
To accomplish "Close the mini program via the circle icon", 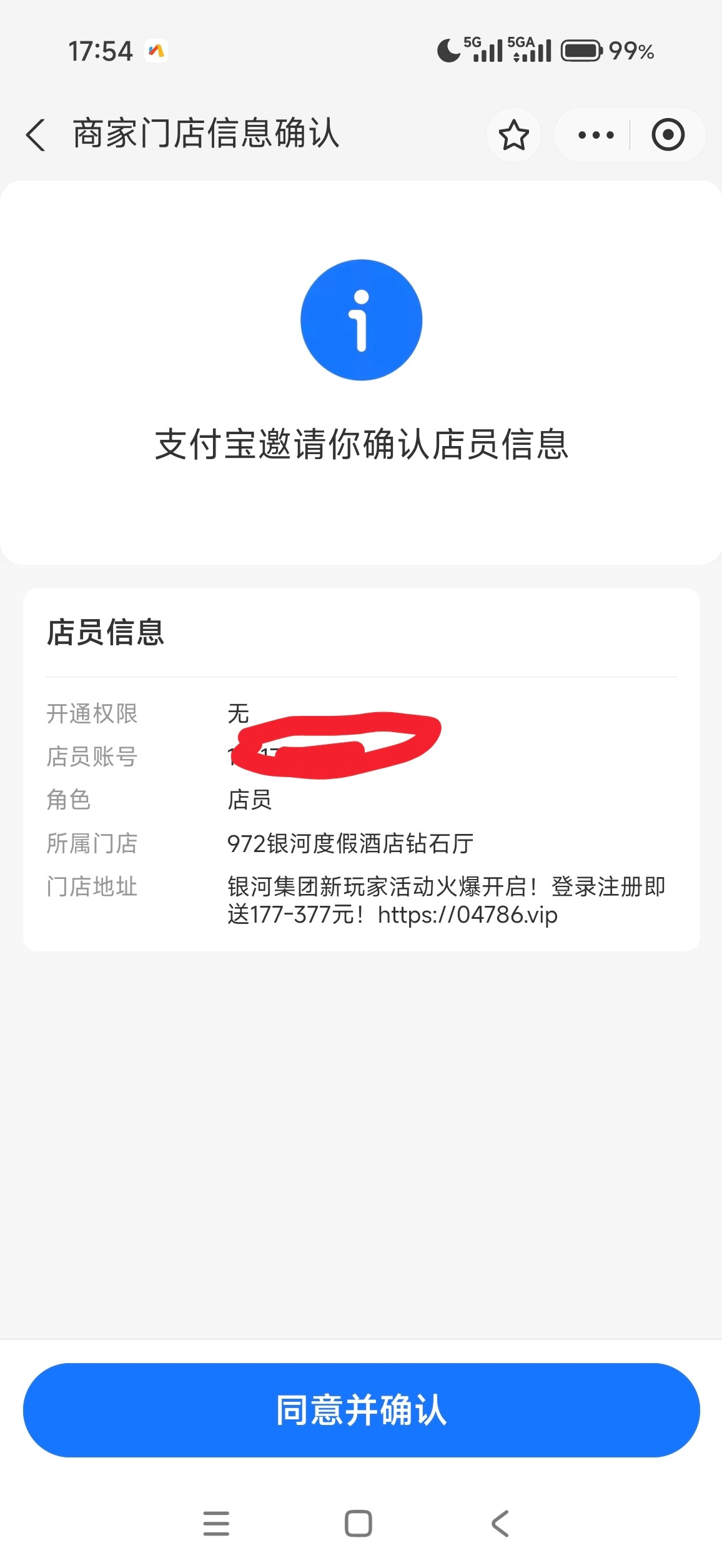I will [668, 135].
